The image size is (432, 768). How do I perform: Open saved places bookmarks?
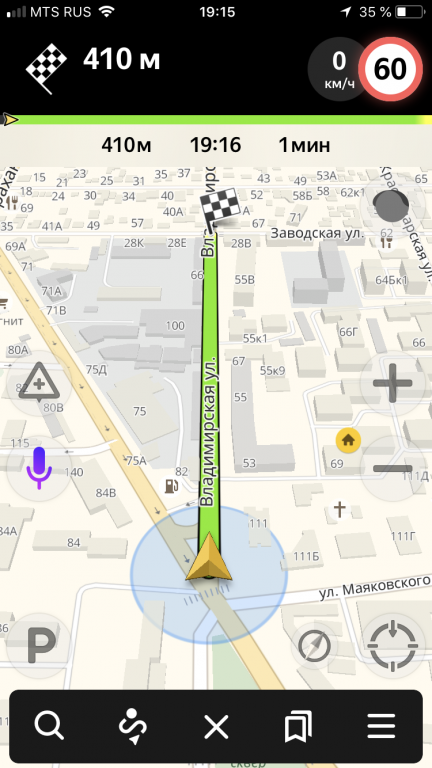[298, 726]
